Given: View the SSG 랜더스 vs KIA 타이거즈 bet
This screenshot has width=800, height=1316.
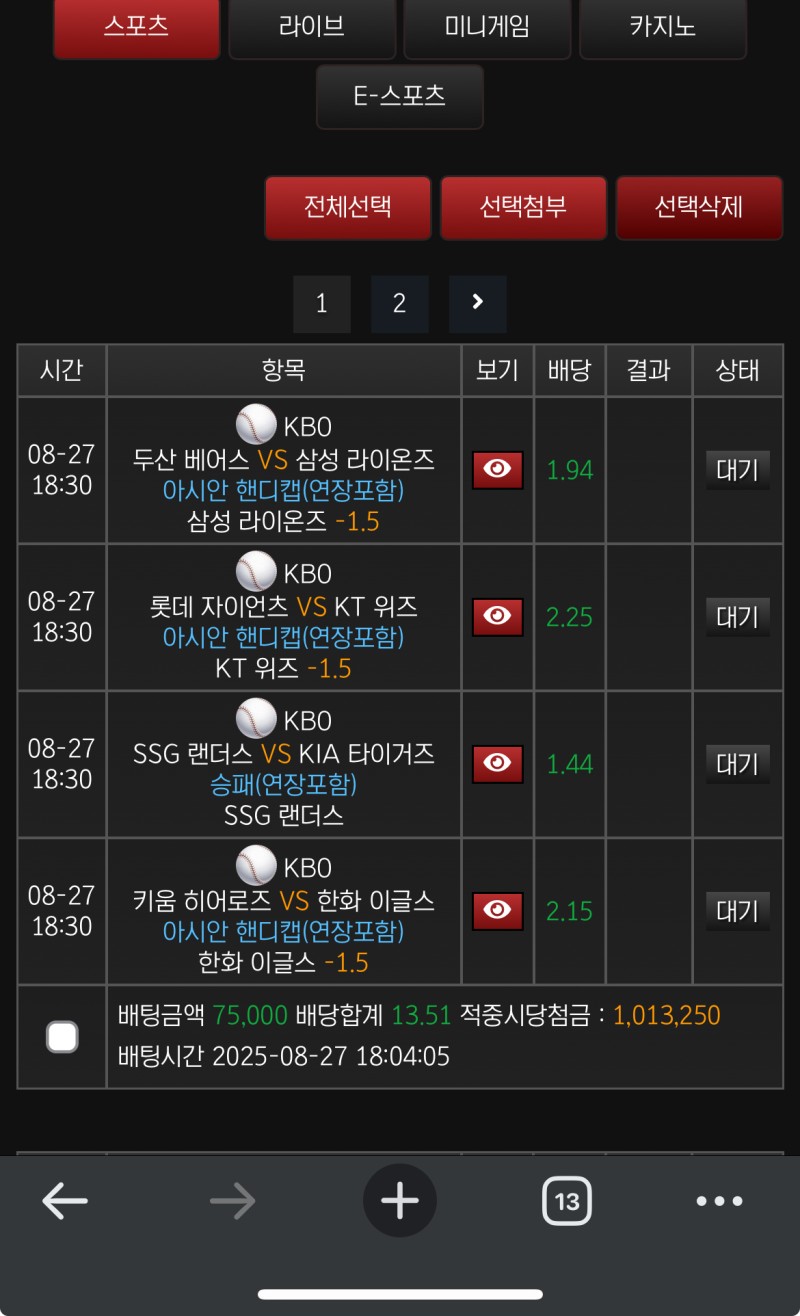Looking at the screenshot, I should pos(498,764).
